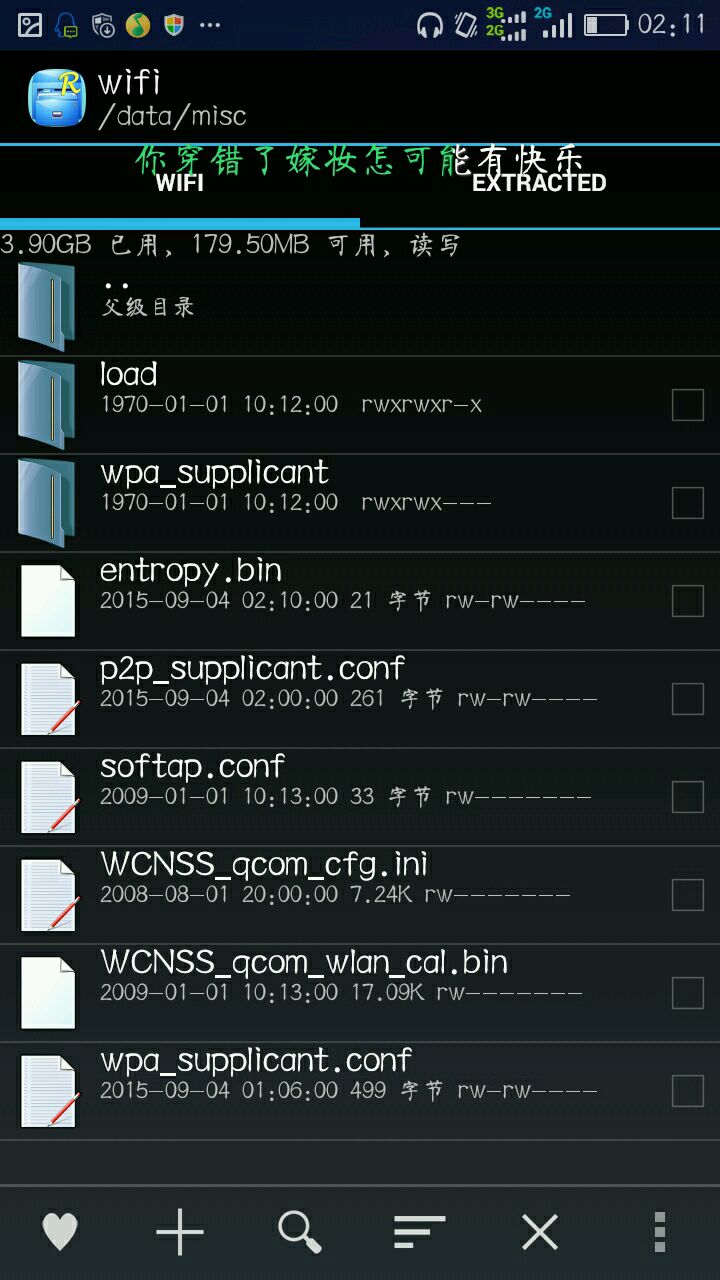Tick the softap.conf checkbox
The height and width of the screenshot is (1280, 720).
click(x=688, y=797)
